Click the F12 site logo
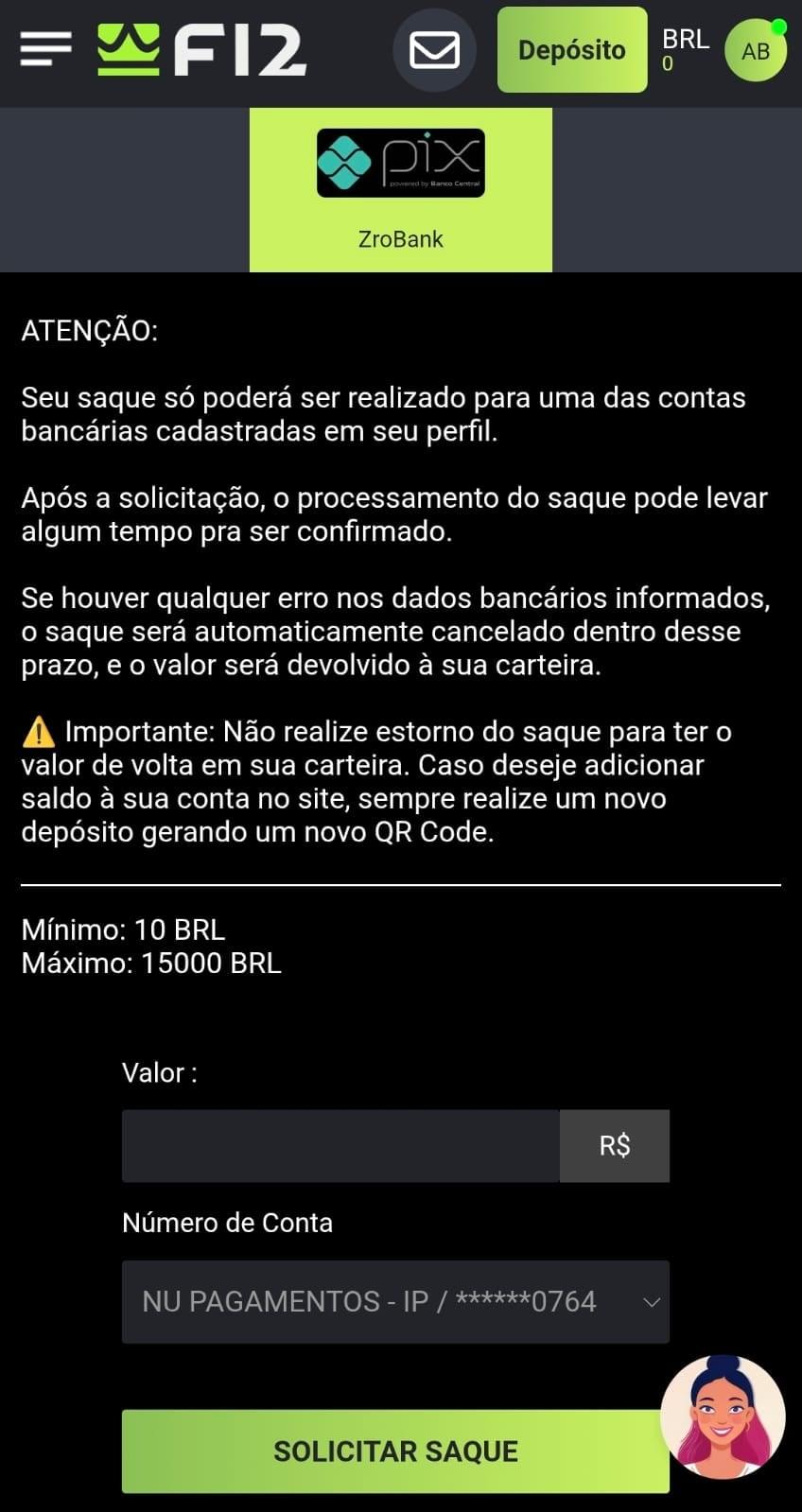This screenshot has width=802, height=1512. 201,50
